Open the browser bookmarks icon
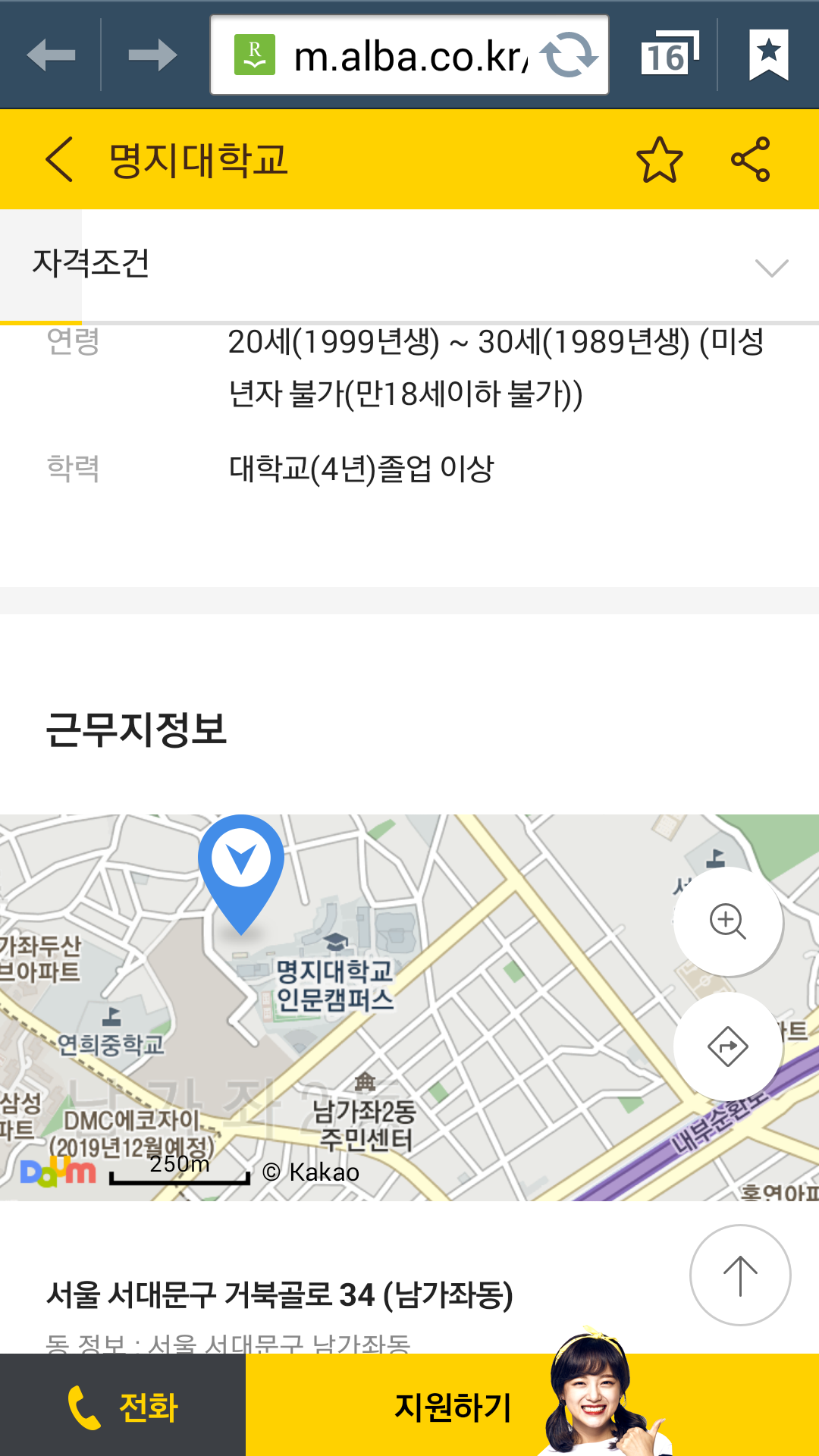Screen dimensions: 819x1456 769,55
